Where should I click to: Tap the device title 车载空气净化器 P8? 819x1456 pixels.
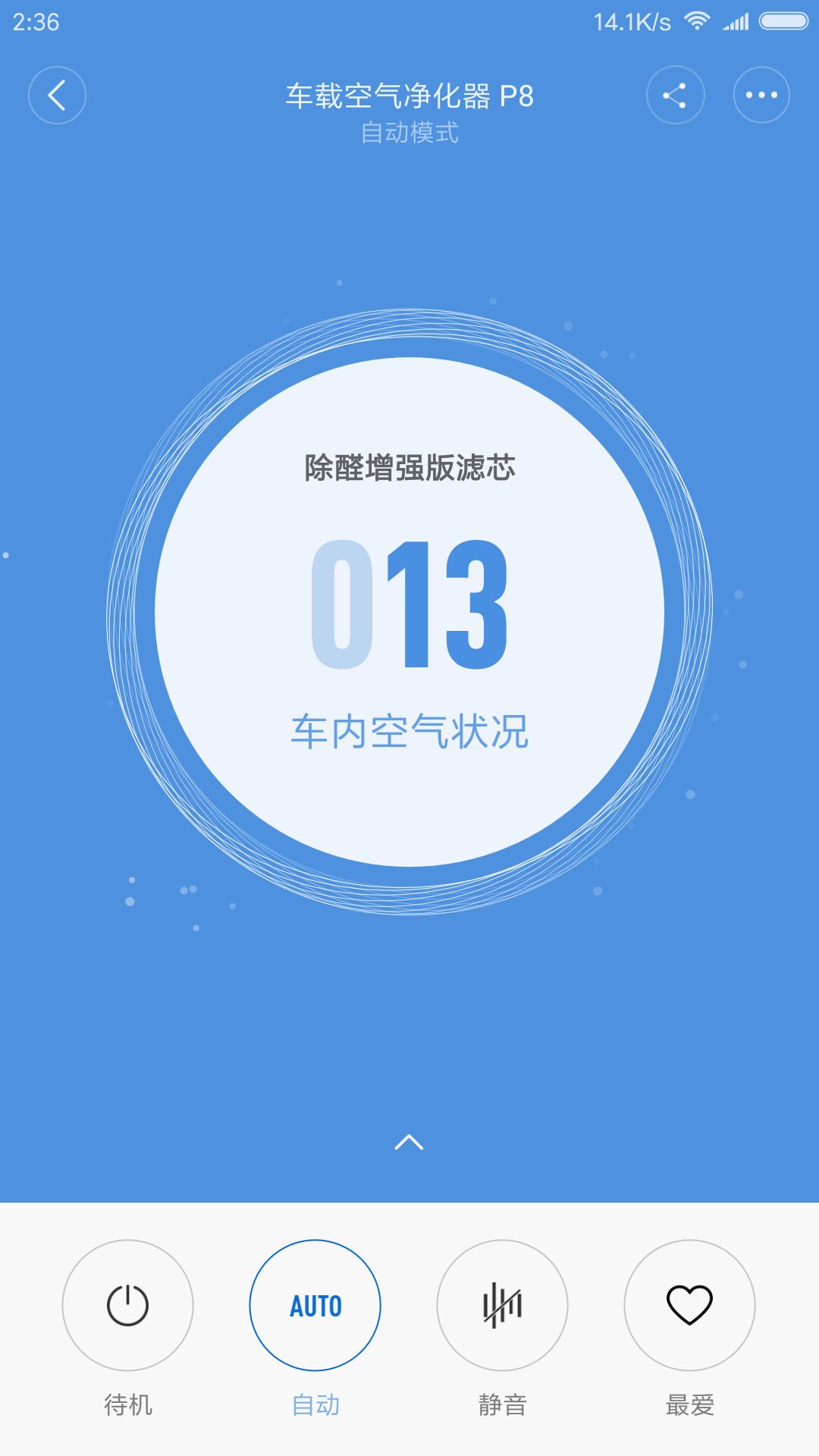(409, 96)
